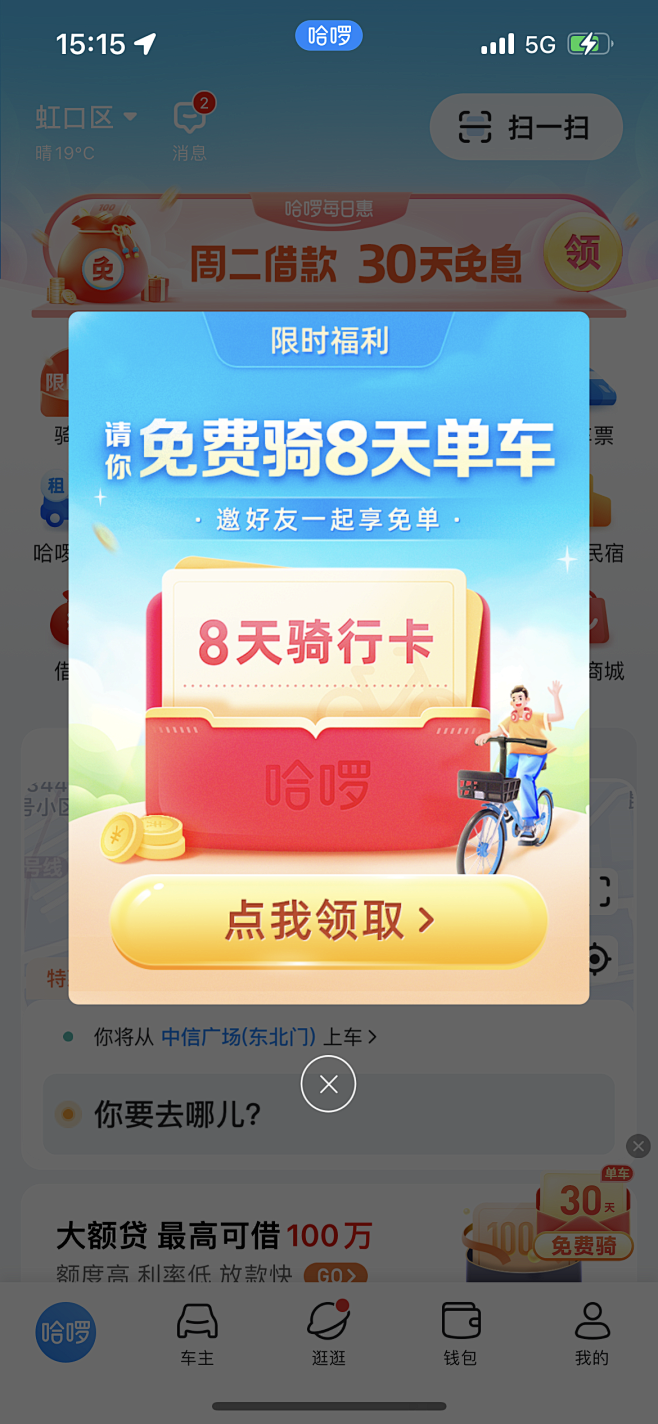
Task: Tap 领 on the 30天免息 banner
Action: [582, 253]
